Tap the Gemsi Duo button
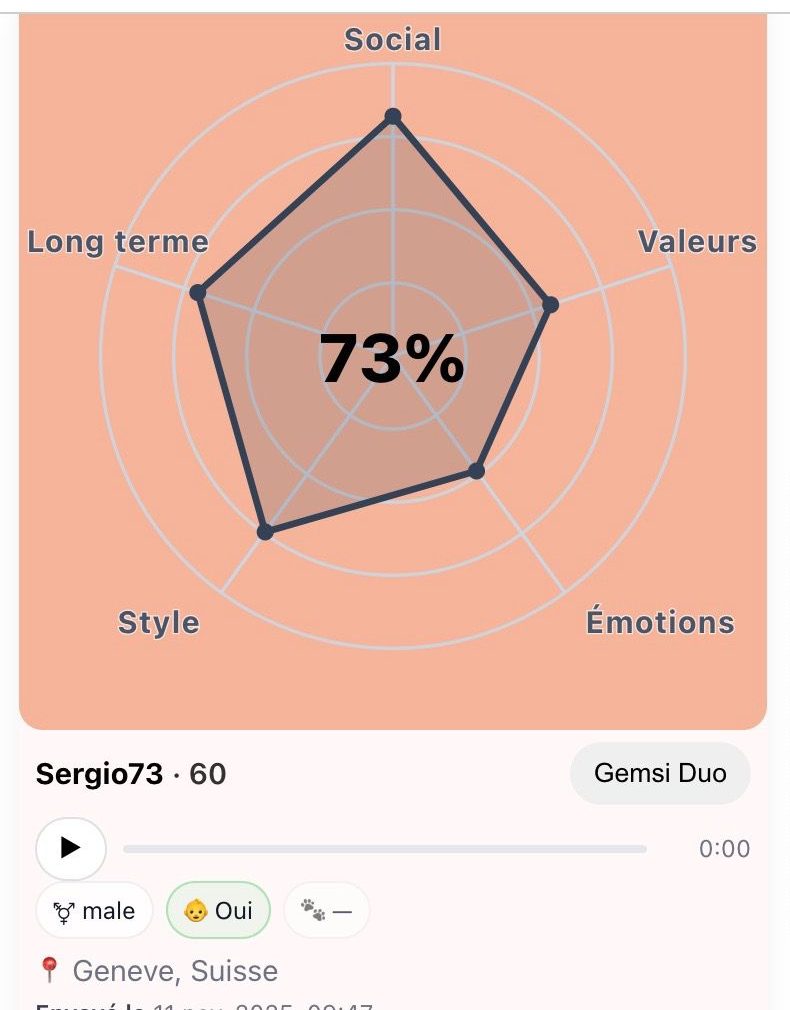This screenshot has height=1010, width=790. (660, 773)
